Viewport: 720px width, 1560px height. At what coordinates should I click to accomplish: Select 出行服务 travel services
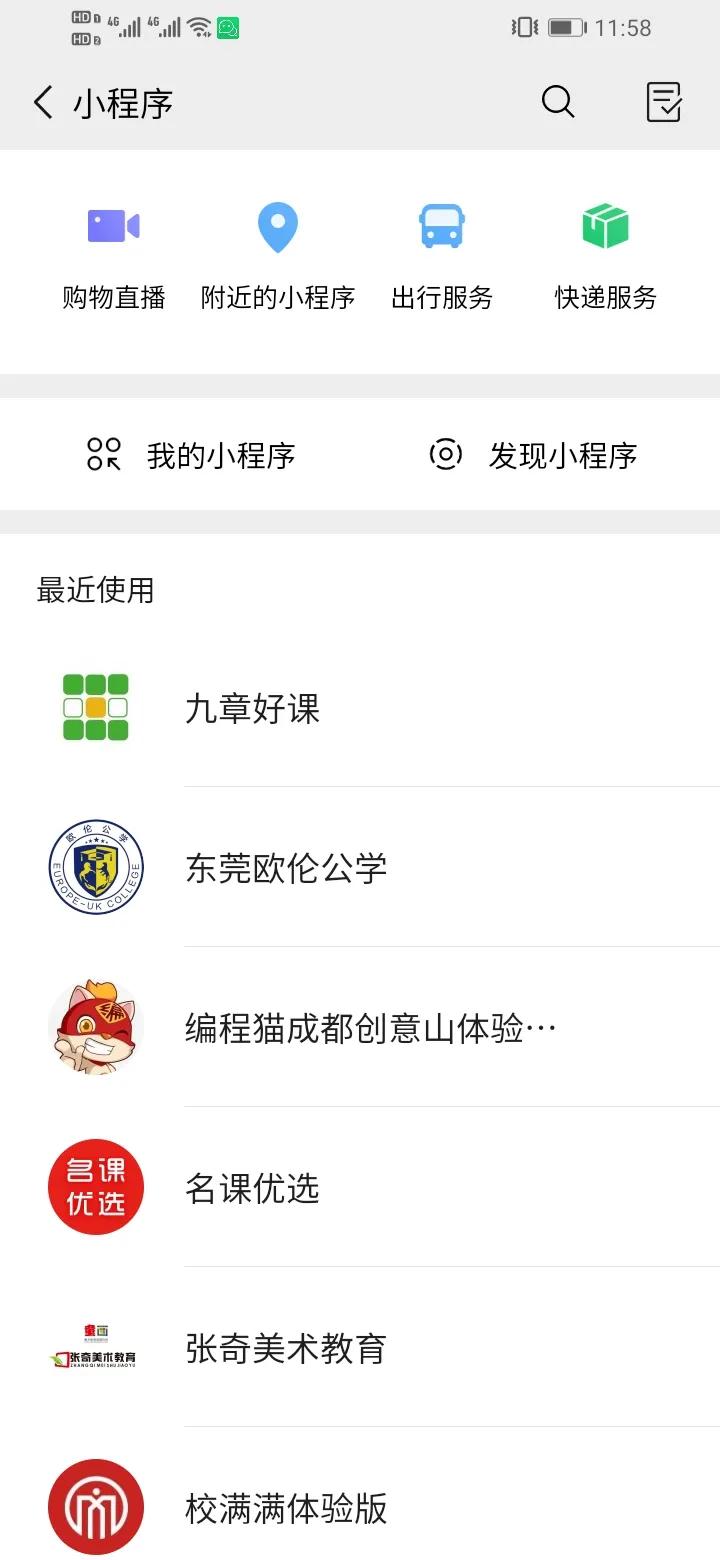[x=442, y=254]
